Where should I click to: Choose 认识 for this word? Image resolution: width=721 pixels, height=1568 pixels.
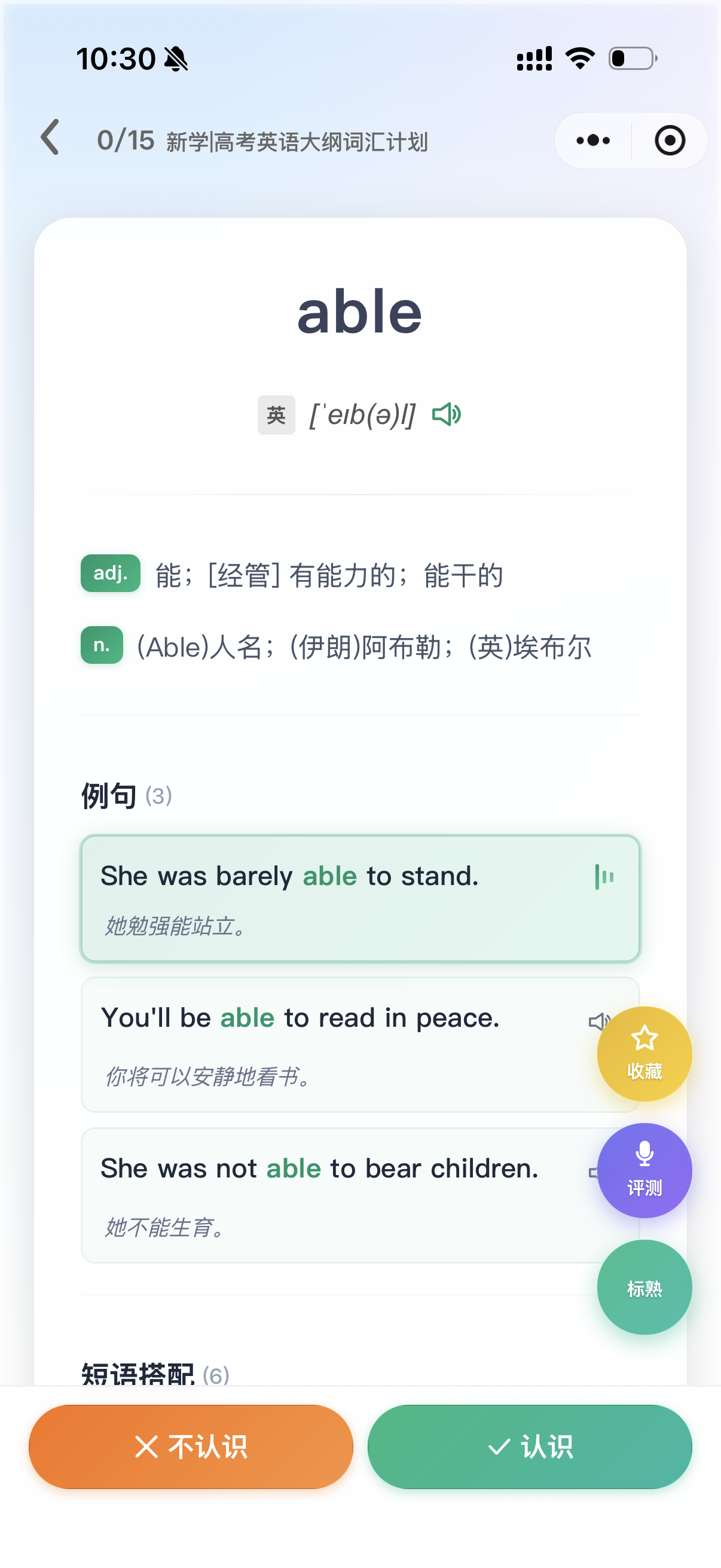(529, 1446)
